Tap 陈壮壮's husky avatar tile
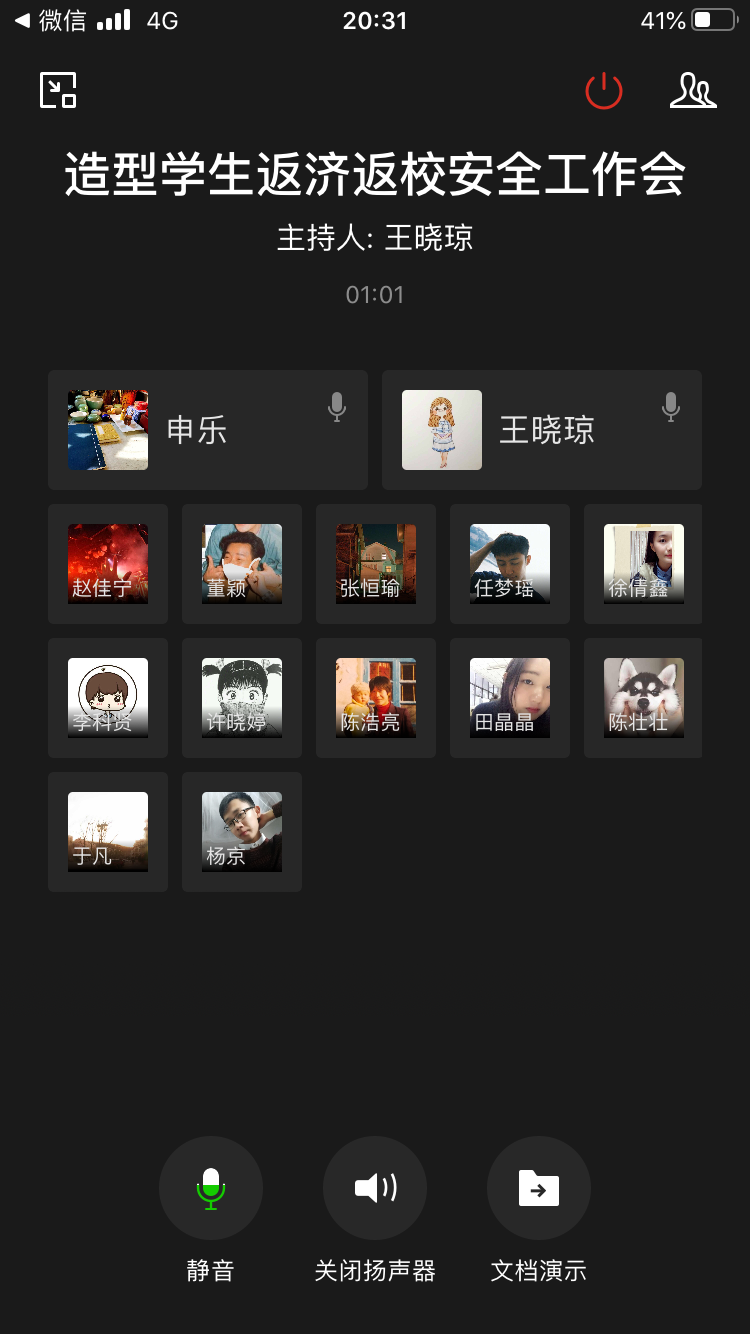The height and width of the screenshot is (1334, 750). coord(643,698)
